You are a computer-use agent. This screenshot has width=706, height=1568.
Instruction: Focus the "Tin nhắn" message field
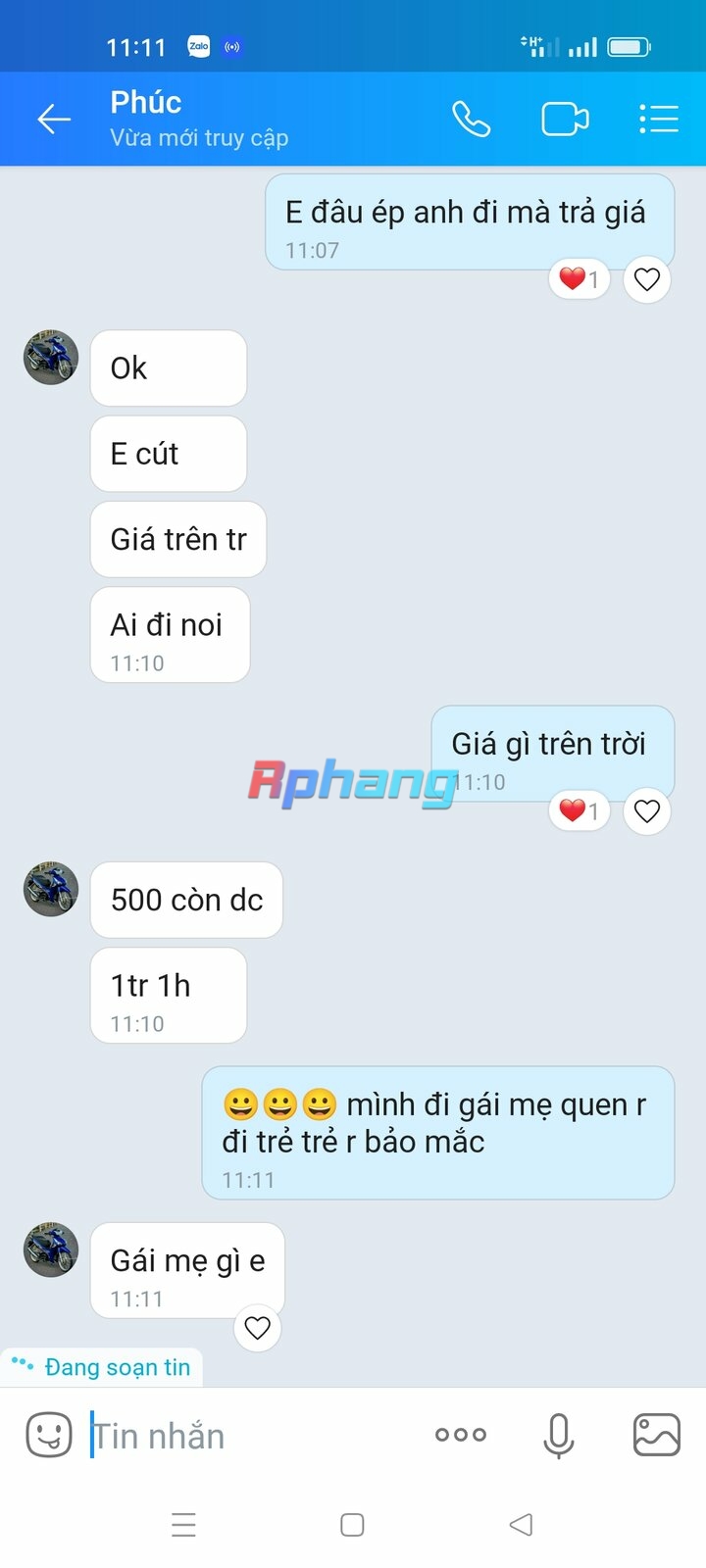(245, 1437)
